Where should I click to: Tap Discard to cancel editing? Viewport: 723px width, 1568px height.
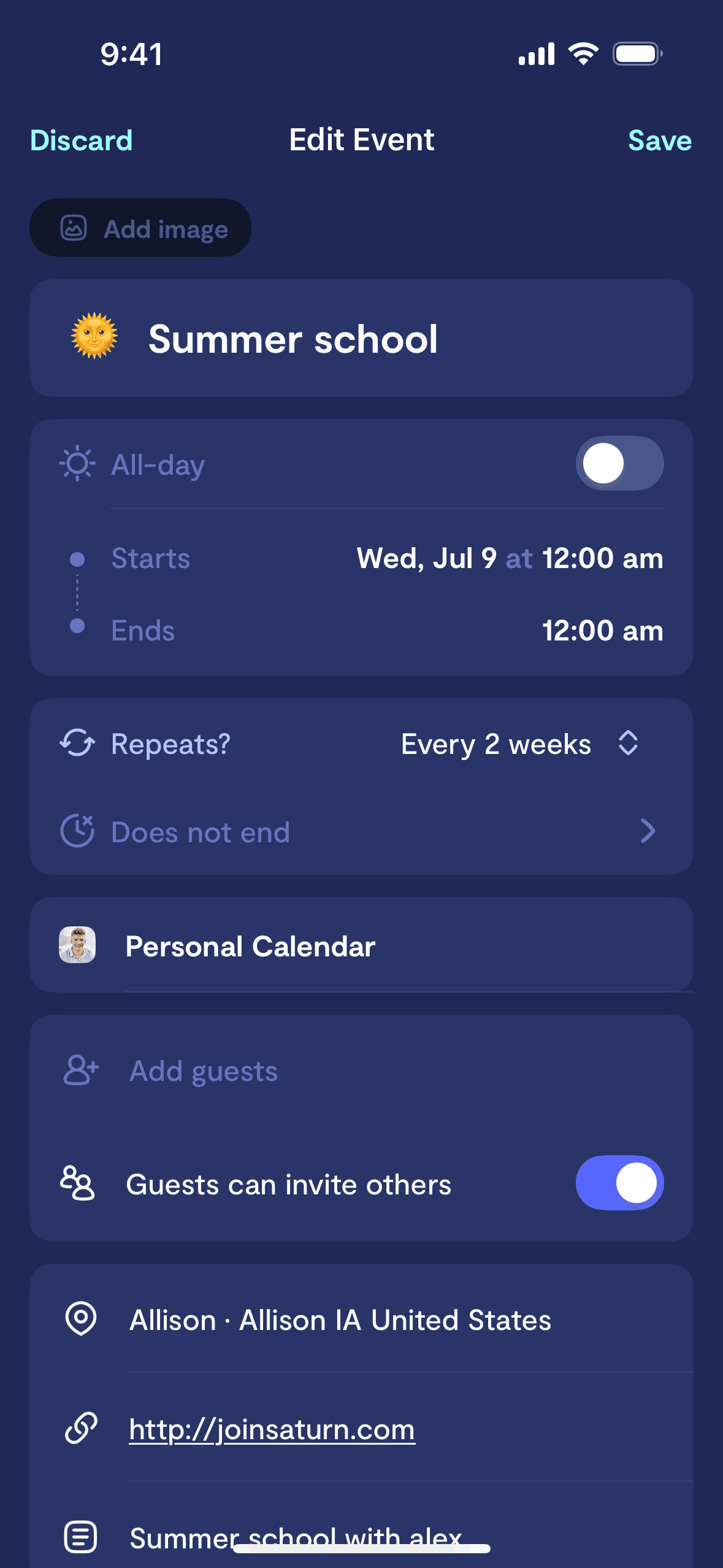pos(81,140)
